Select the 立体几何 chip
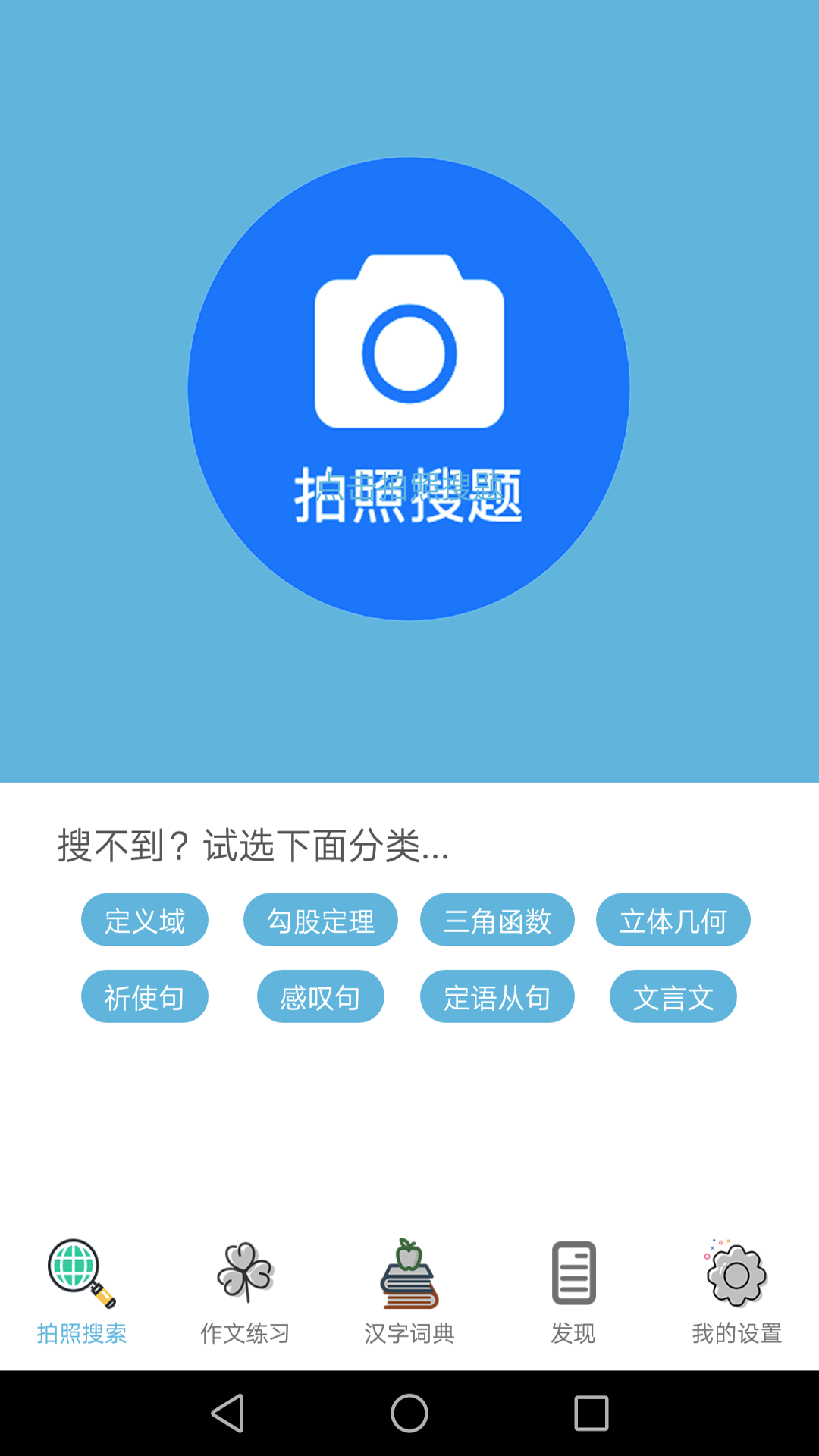 tap(673, 920)
